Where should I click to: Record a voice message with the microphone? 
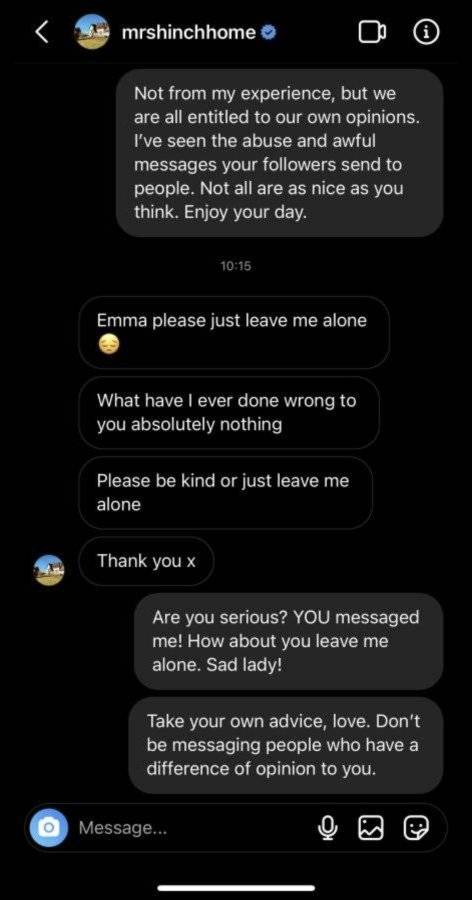(x=328, y=828)
